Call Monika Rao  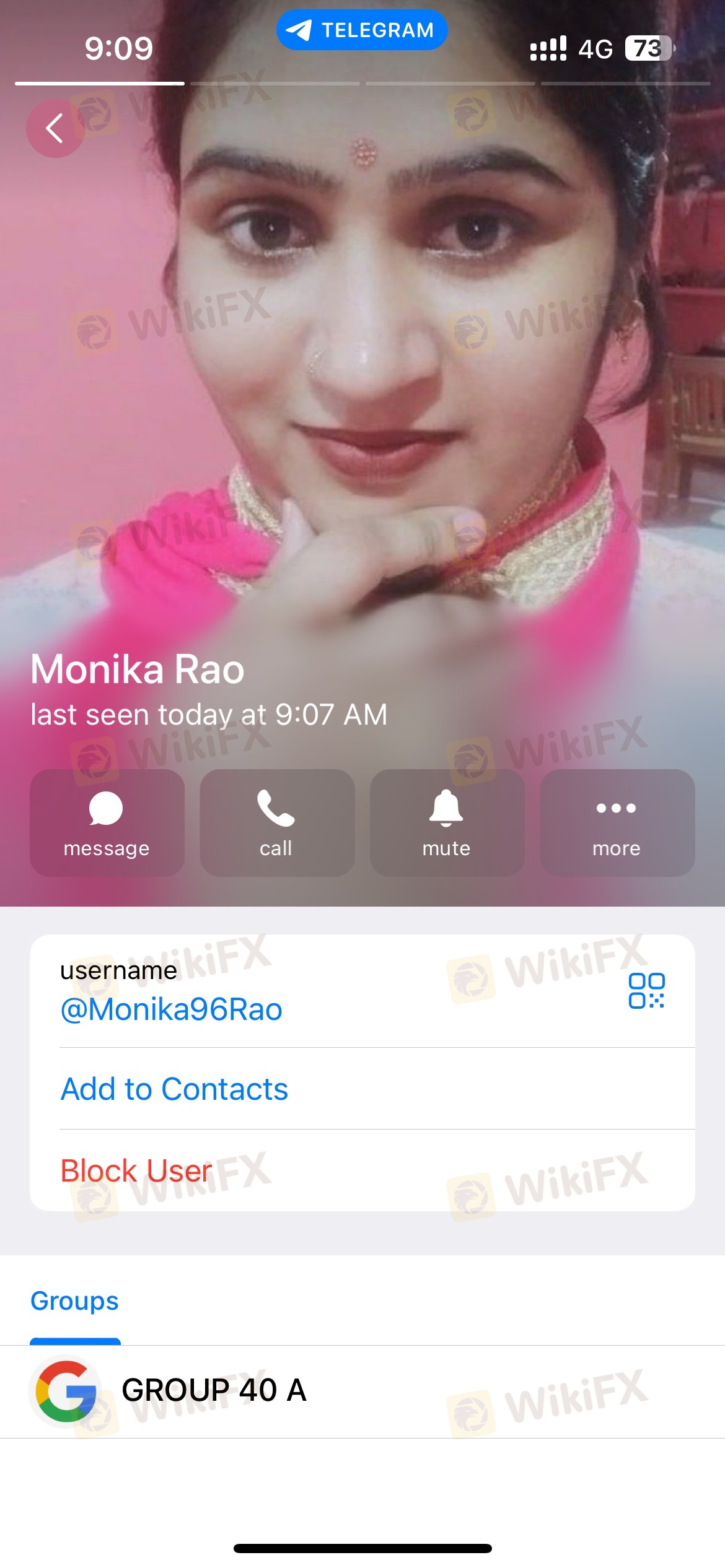[276, 822]
